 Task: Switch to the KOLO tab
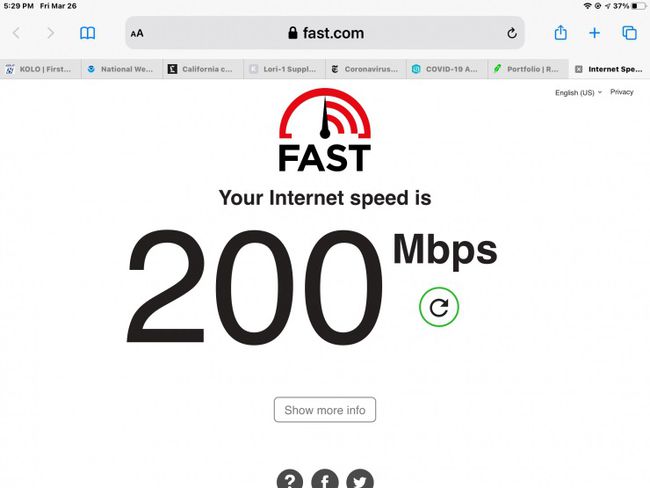click(41, 69)
